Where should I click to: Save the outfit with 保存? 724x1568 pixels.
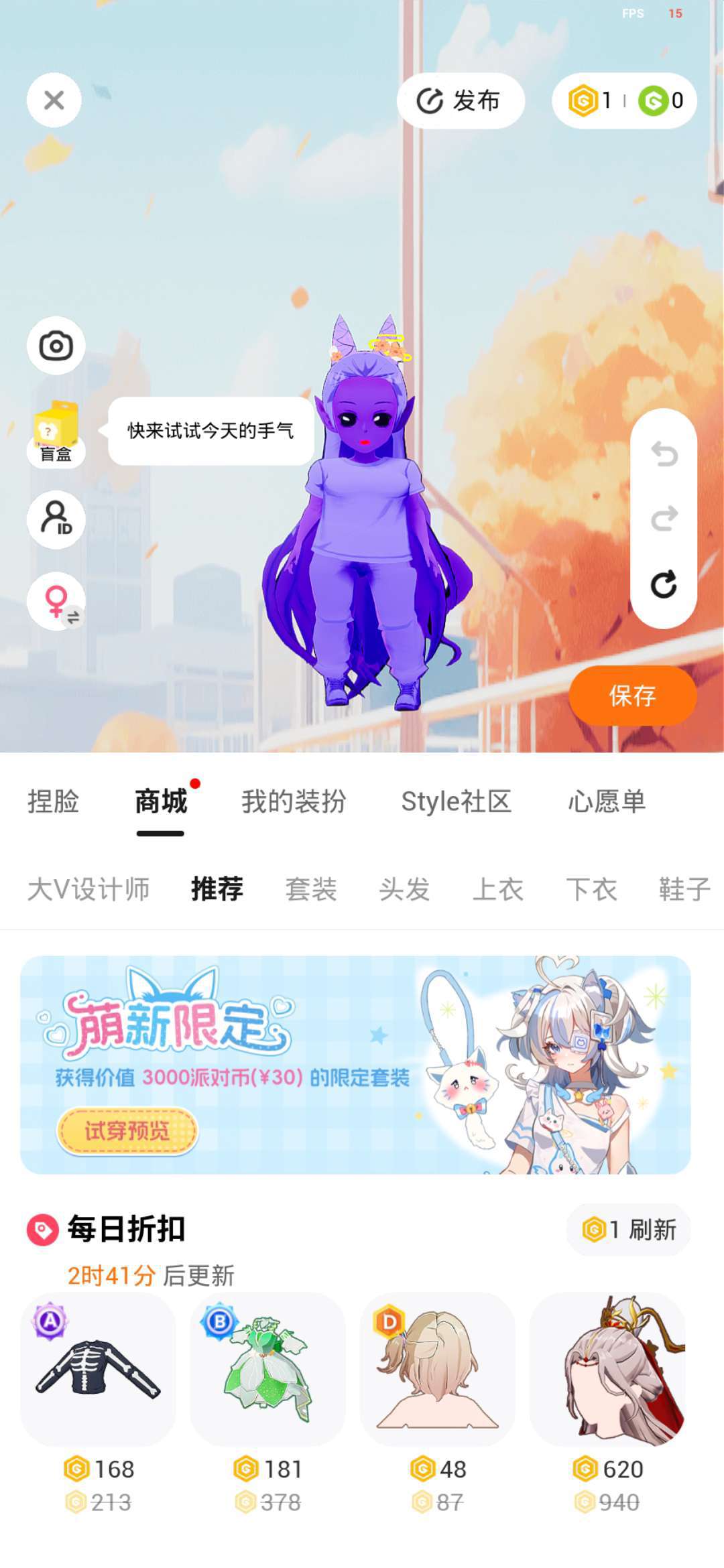[x=632, y=696]
